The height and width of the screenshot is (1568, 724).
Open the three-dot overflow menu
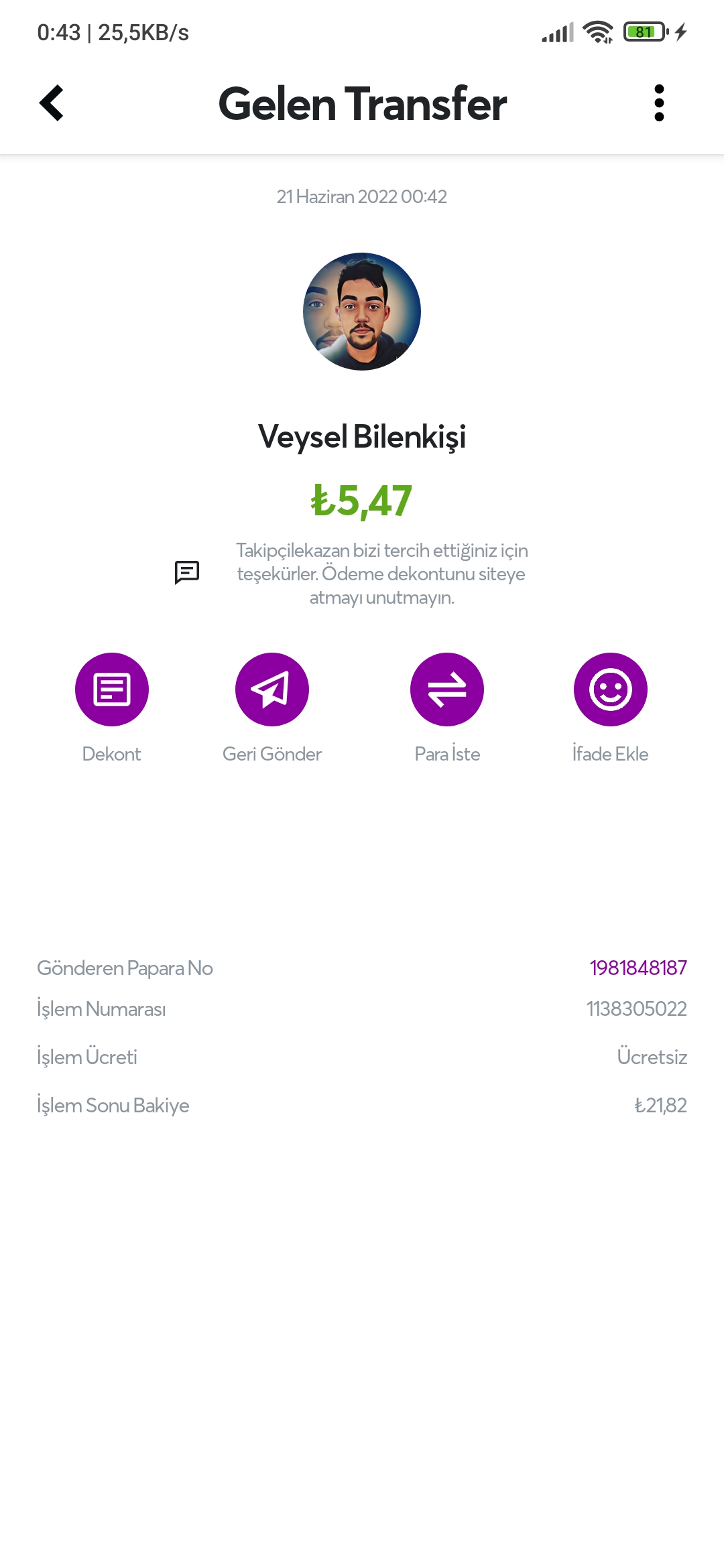click(x=659, y=103)
